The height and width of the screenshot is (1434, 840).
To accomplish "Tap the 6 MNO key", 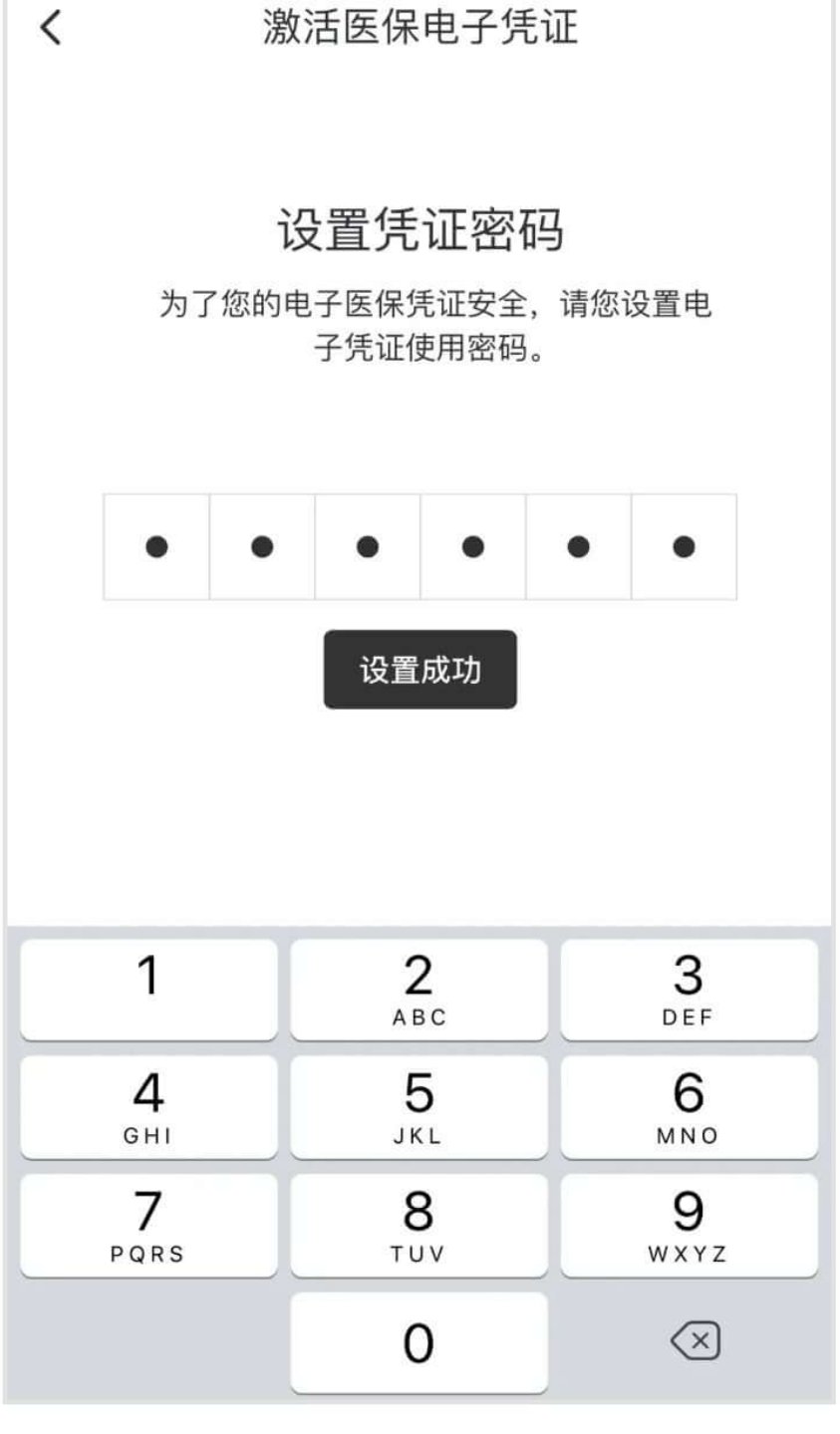I will (x=689, y=1106).
